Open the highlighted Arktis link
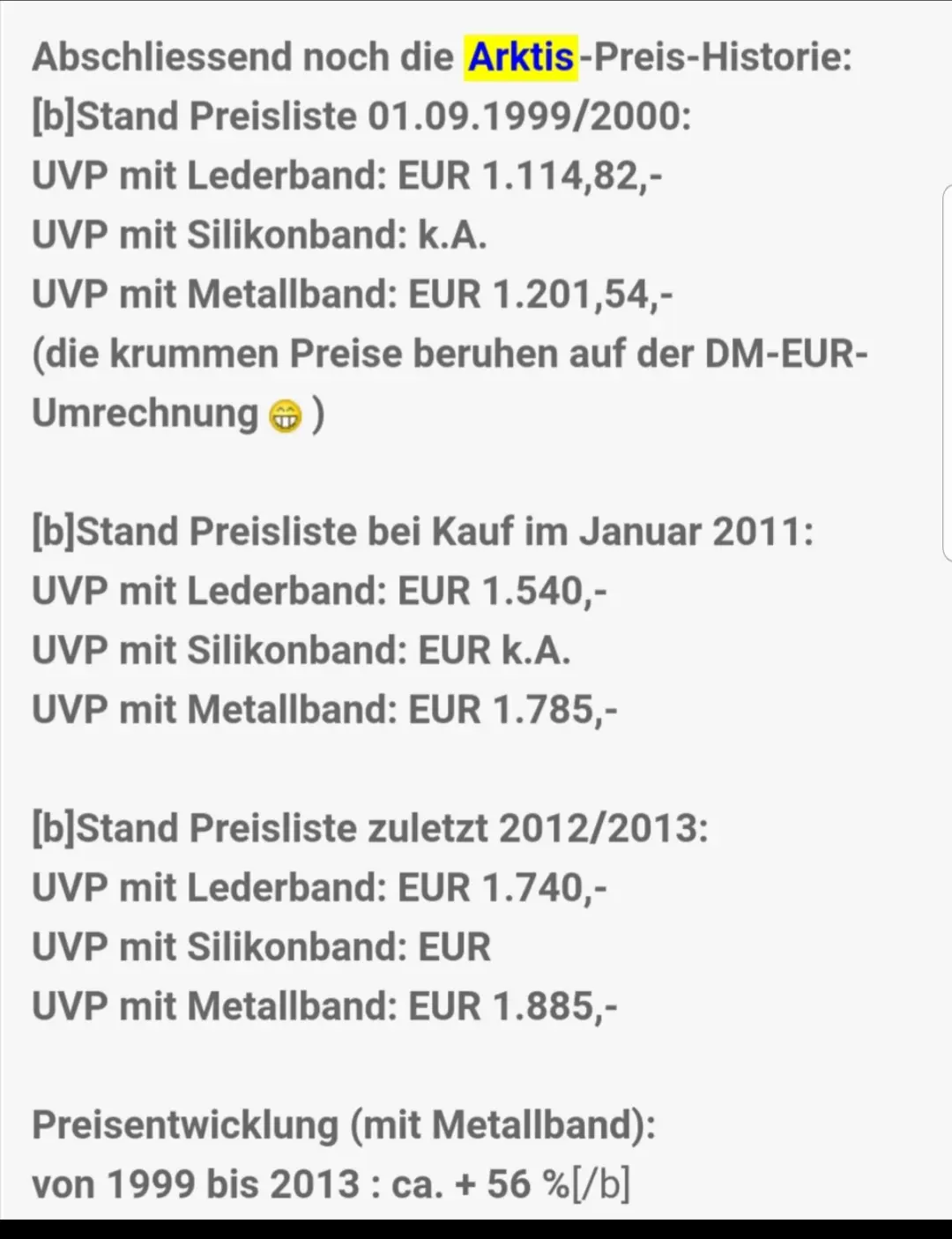952x1239 pixels. tap(521, 57)
